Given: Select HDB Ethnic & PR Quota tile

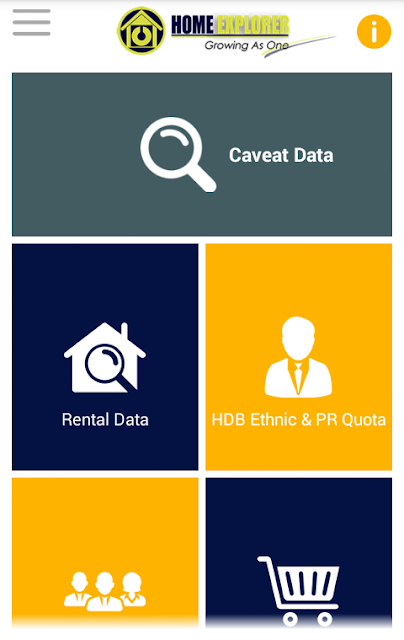Looking at the screenshot, I should pyautogui.click(x=299, y=357).
